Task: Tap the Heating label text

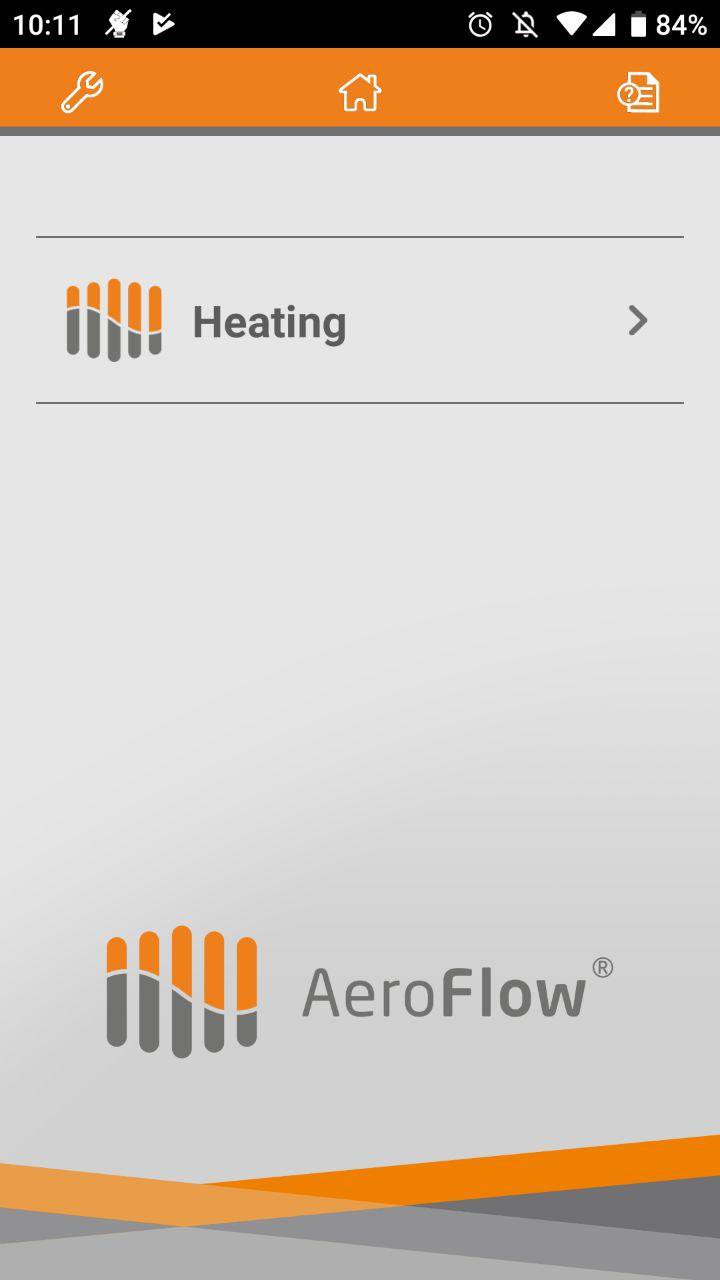Action: coord(269,320)
